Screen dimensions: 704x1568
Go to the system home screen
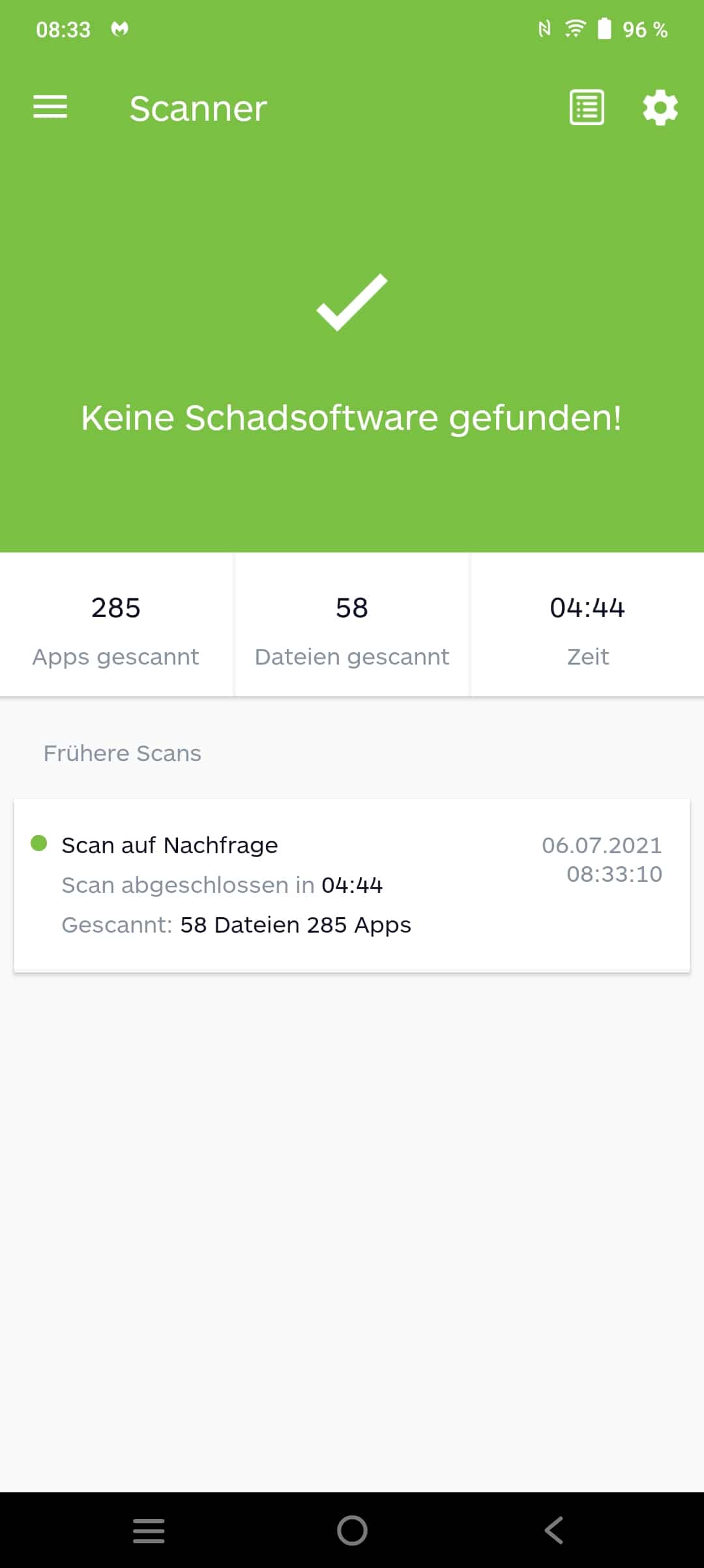click(352, 1530)
